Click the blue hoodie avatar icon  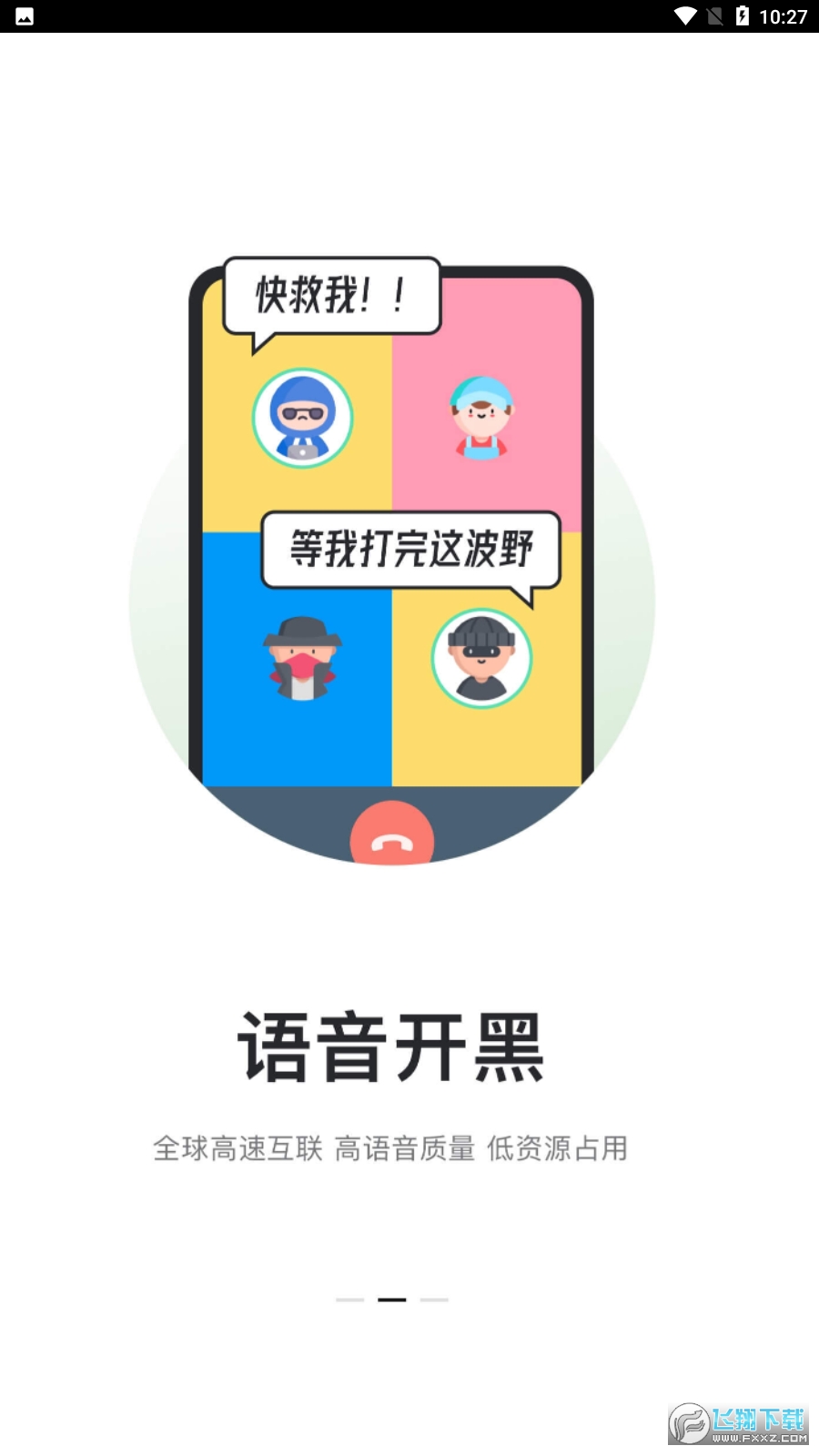coord(301,418)
